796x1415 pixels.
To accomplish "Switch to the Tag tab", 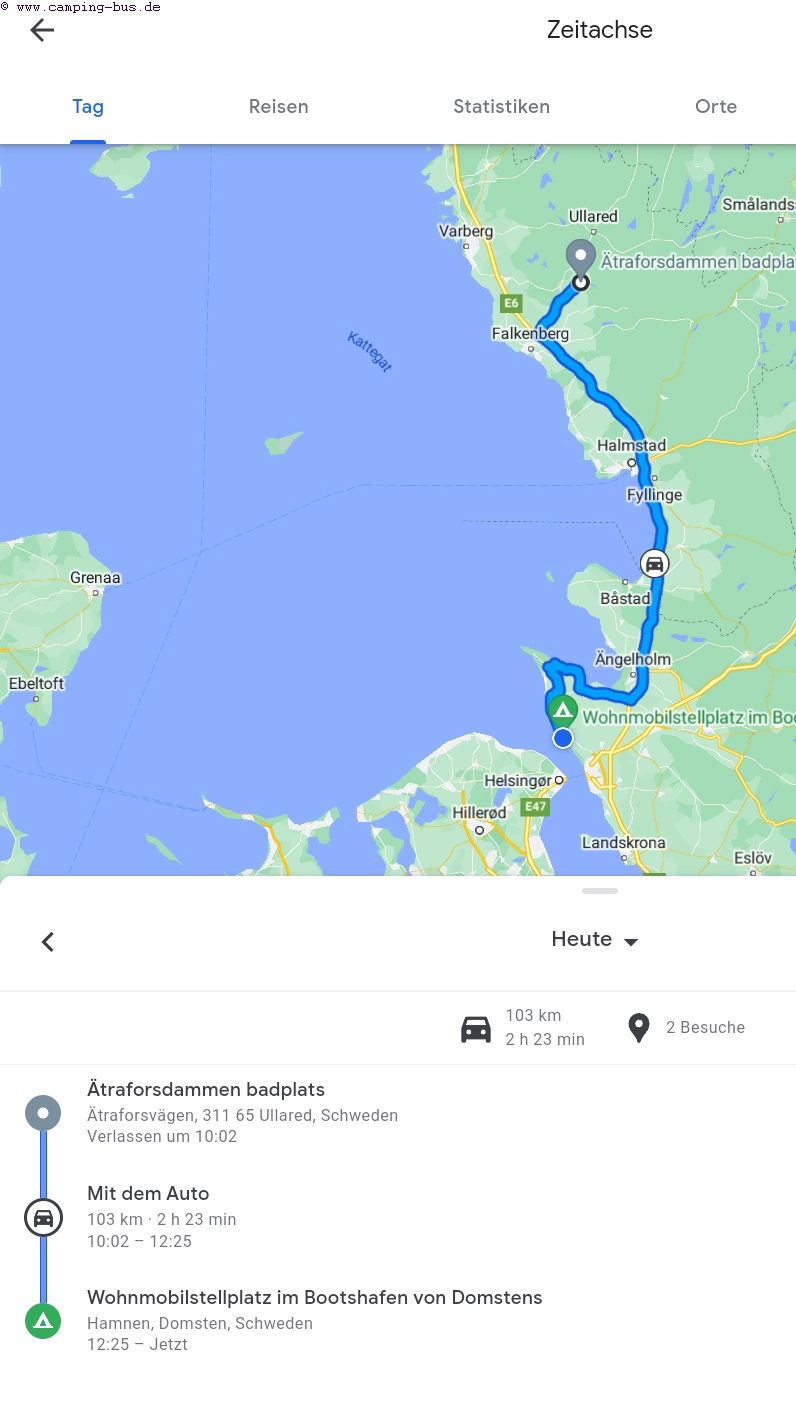I will 88,107.
